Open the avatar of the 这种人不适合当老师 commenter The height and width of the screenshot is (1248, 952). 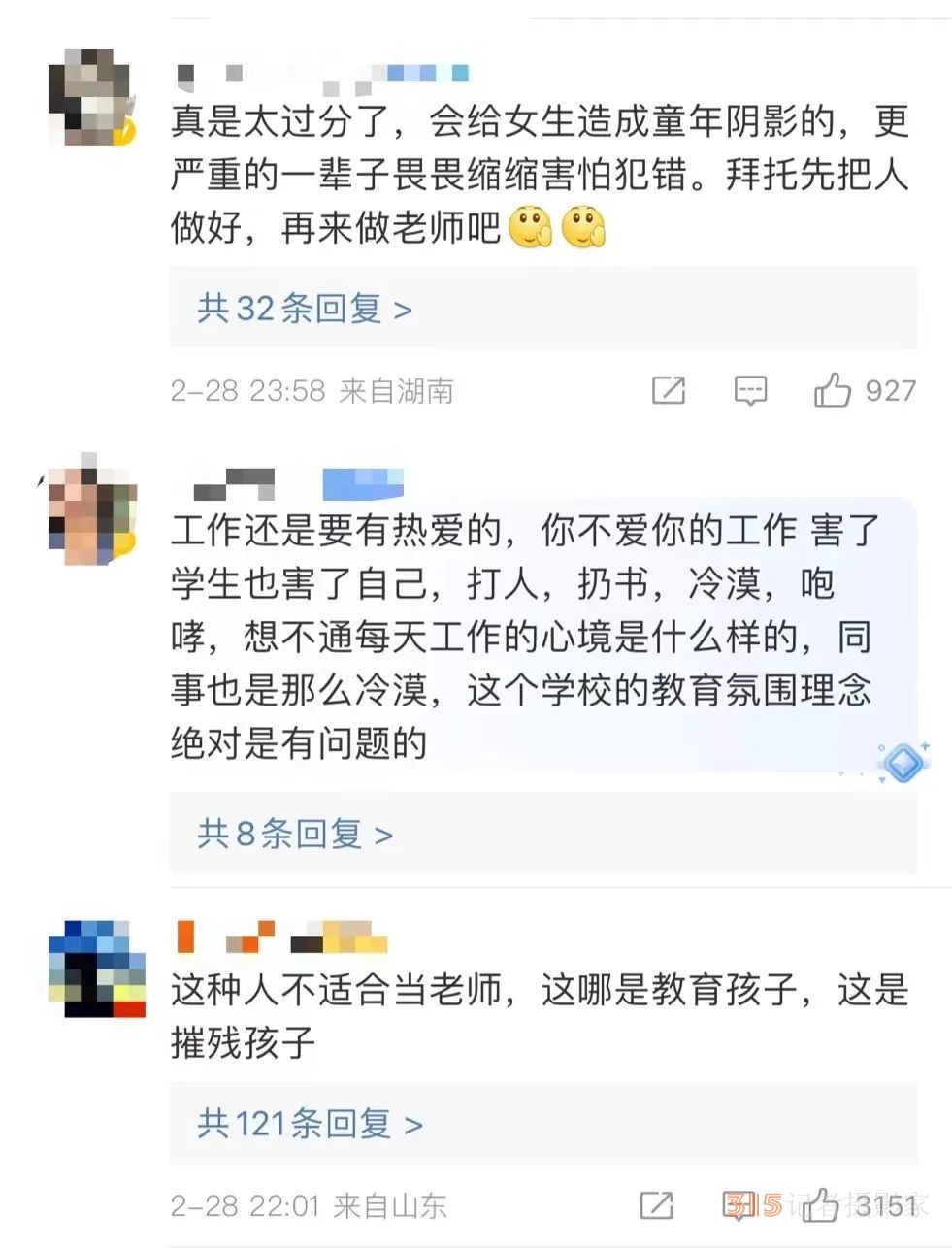click(96, 969)
